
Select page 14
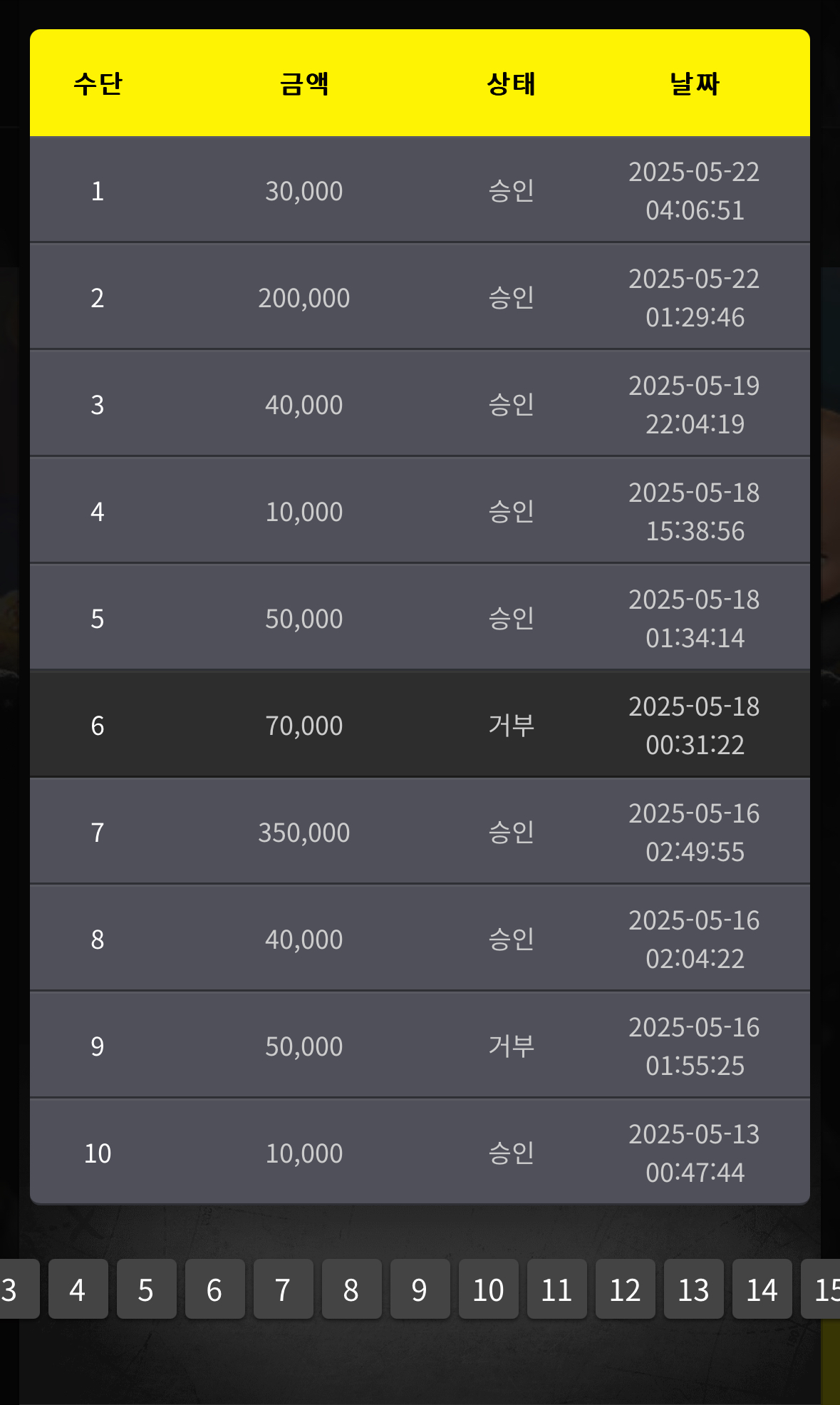(762, 1289)
